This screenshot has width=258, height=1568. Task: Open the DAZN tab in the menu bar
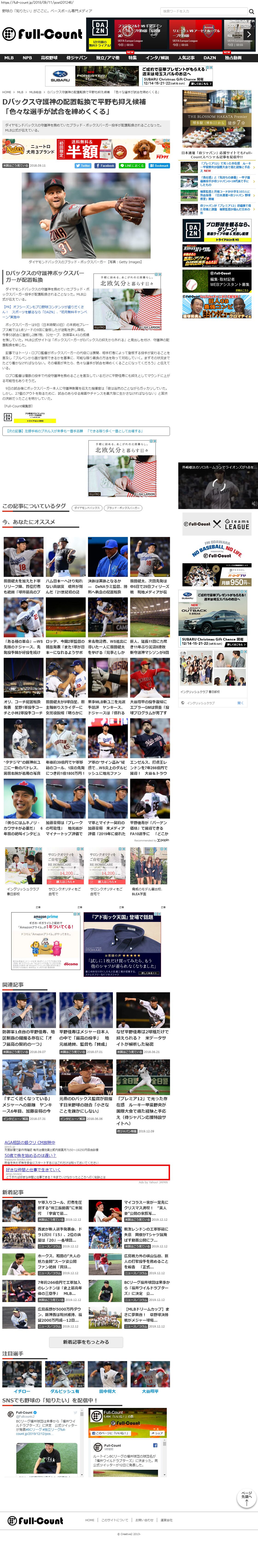click(x=210, y=58)
